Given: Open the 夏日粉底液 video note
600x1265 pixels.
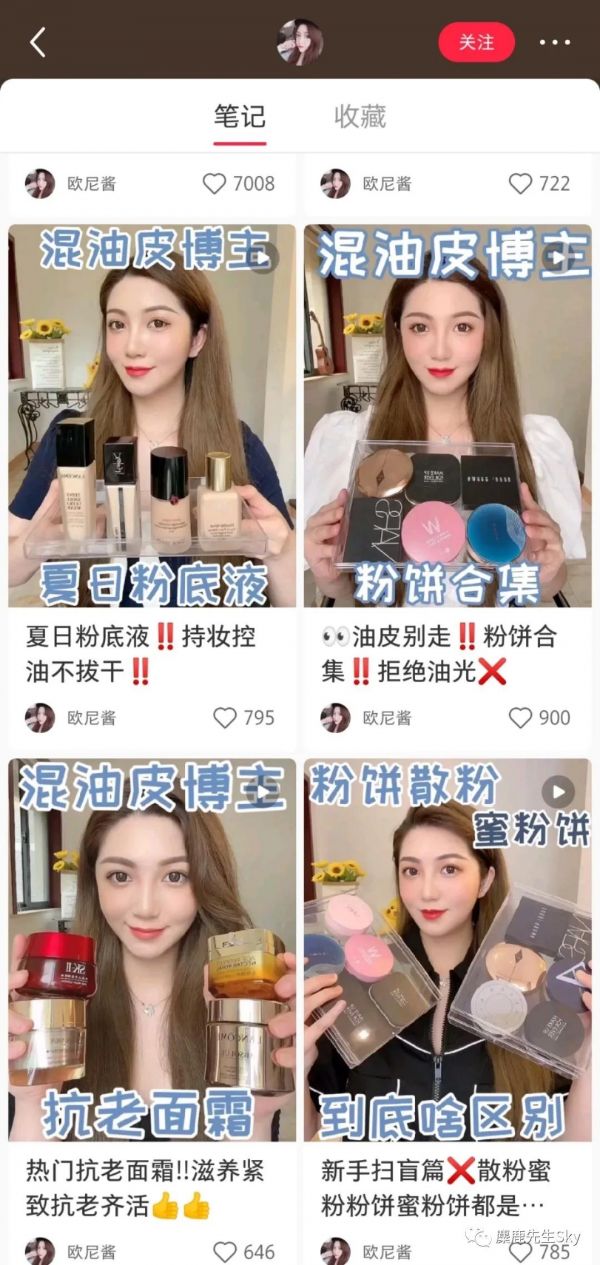Looking at the screenshot, I should point(152,415).
